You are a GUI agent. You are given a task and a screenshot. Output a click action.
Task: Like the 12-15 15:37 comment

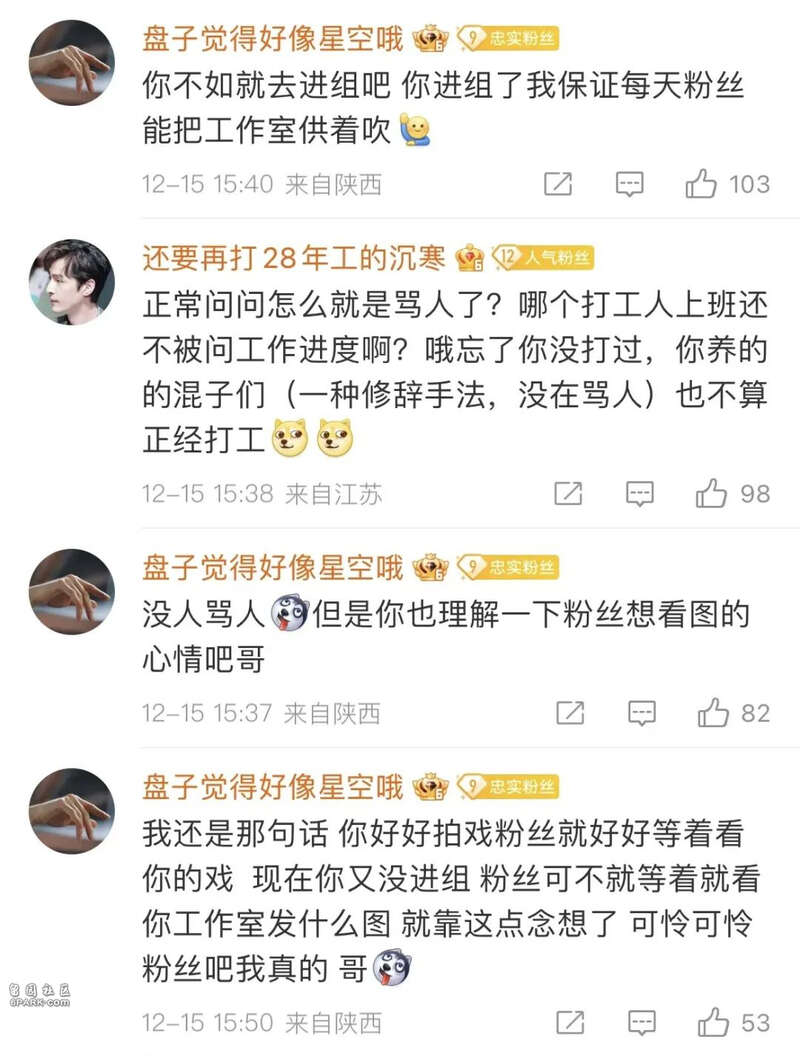(713, 712)
